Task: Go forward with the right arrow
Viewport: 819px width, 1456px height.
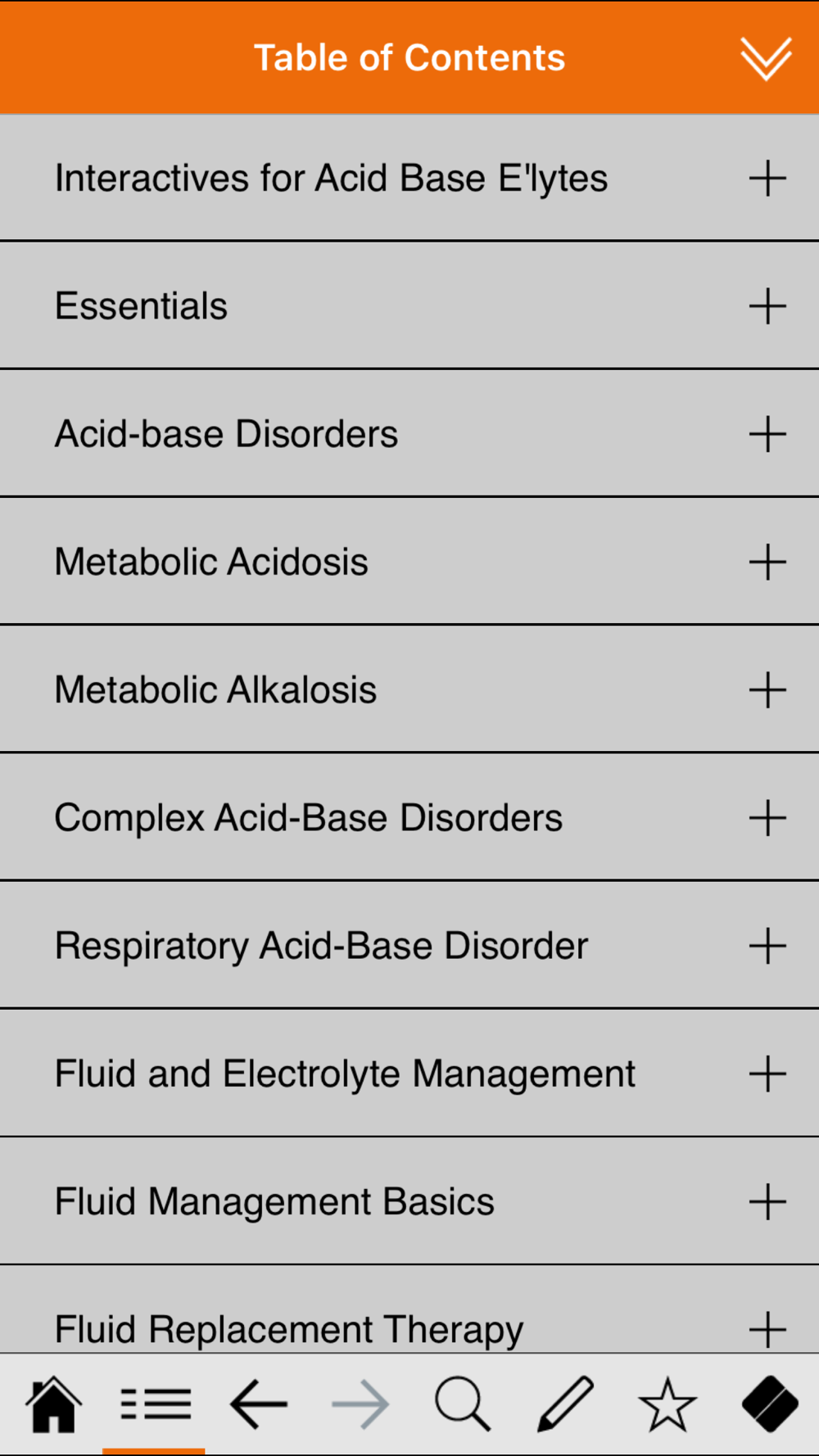Action: [x=360, y=1404]
